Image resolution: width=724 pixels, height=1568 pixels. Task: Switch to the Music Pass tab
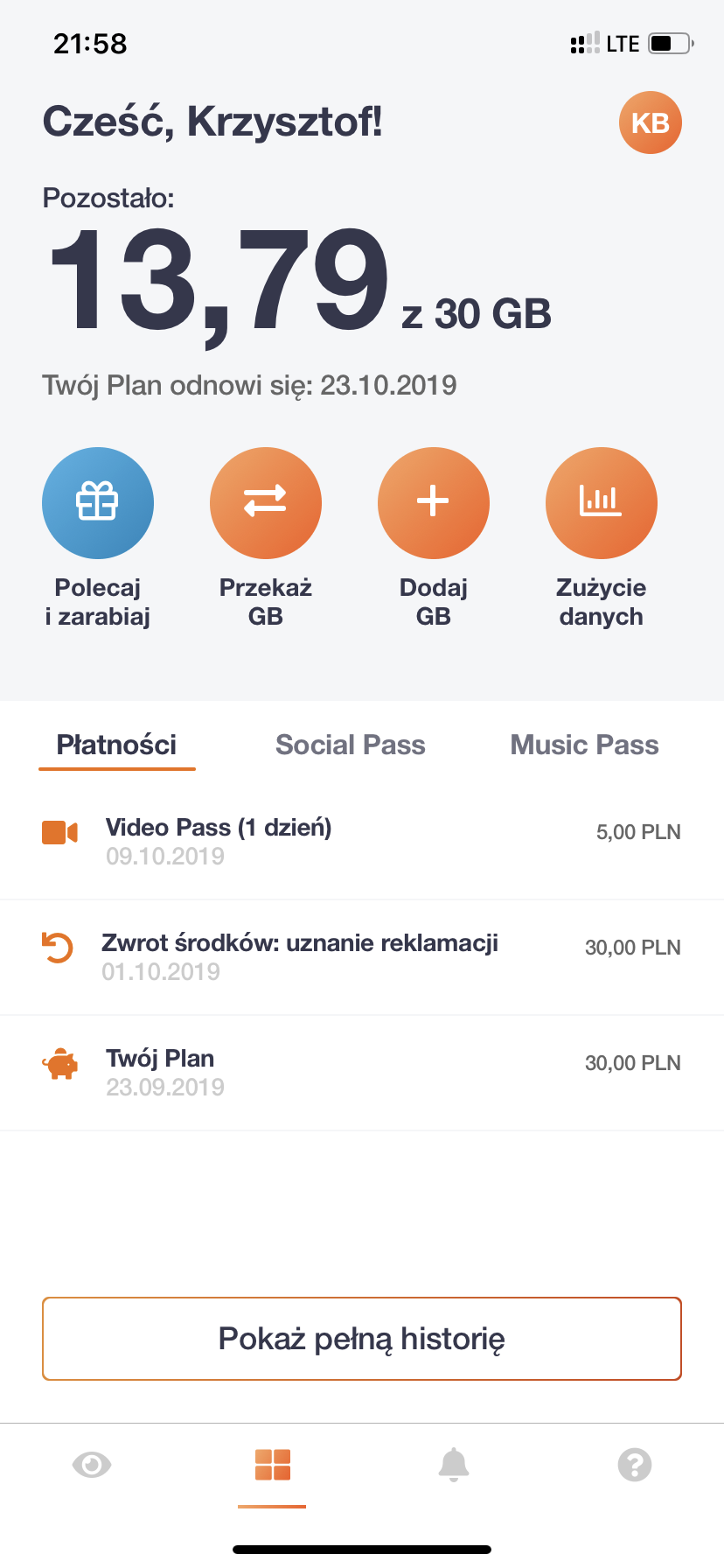tap(585, 745)
